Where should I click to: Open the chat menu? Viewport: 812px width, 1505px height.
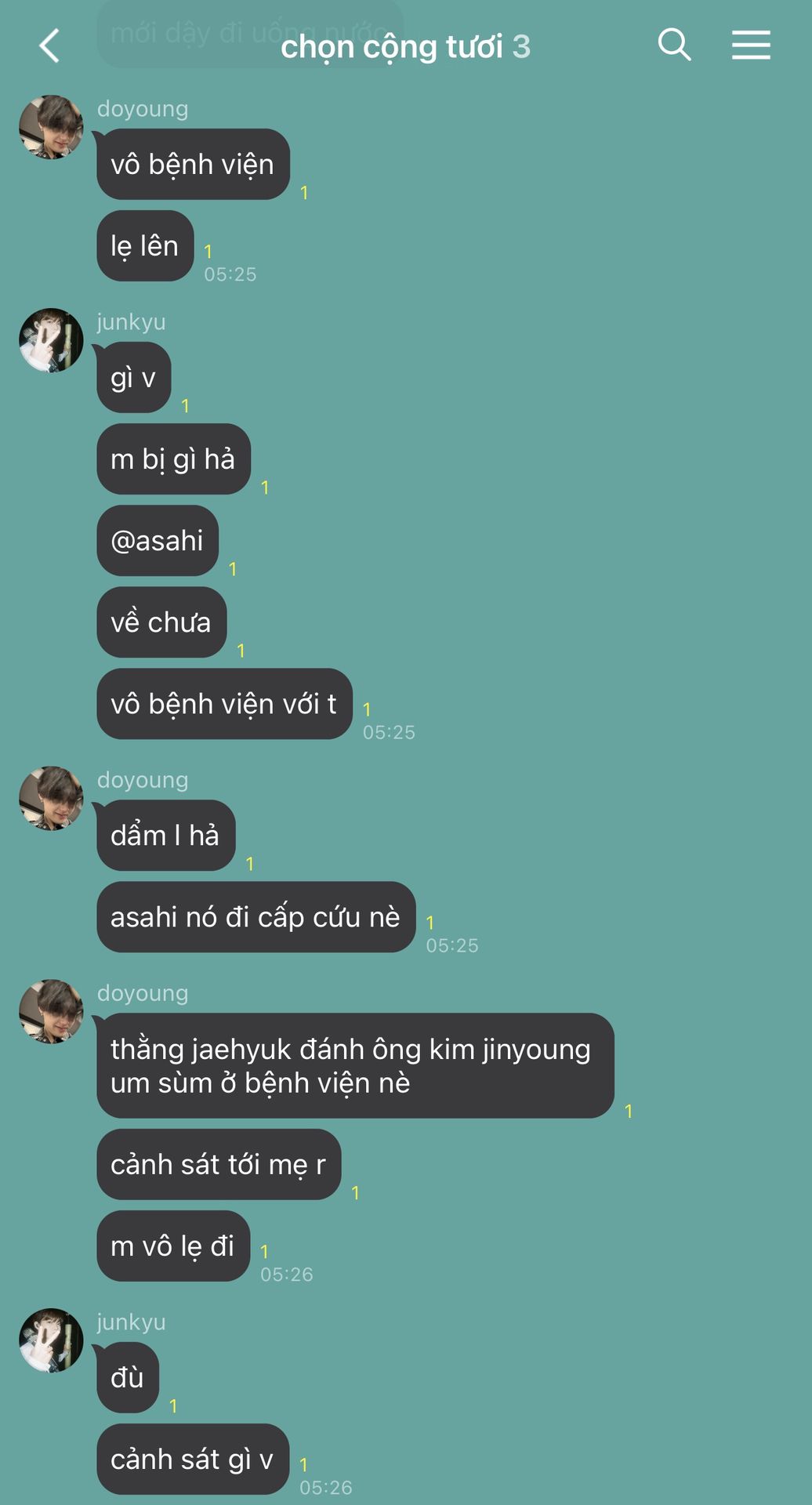[x=750, y=45]
